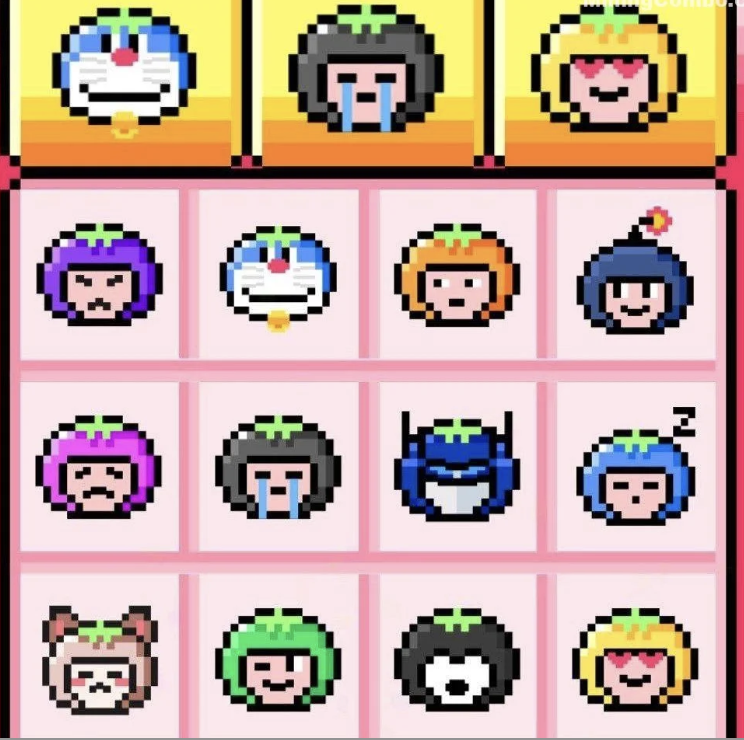Select the navy bomb face with lit fuse
744x740 pixels.
635,275
